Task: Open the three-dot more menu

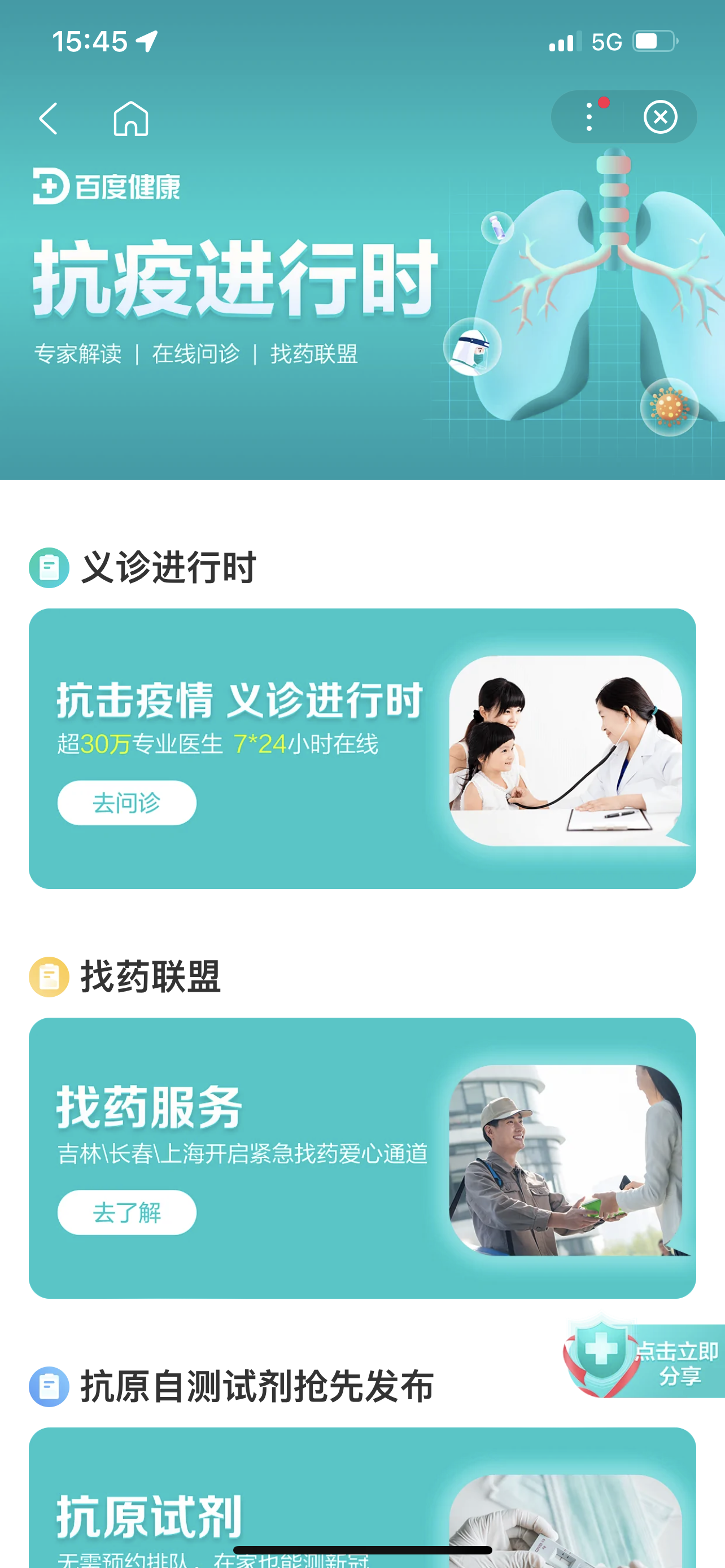Action: pos(589,117)
